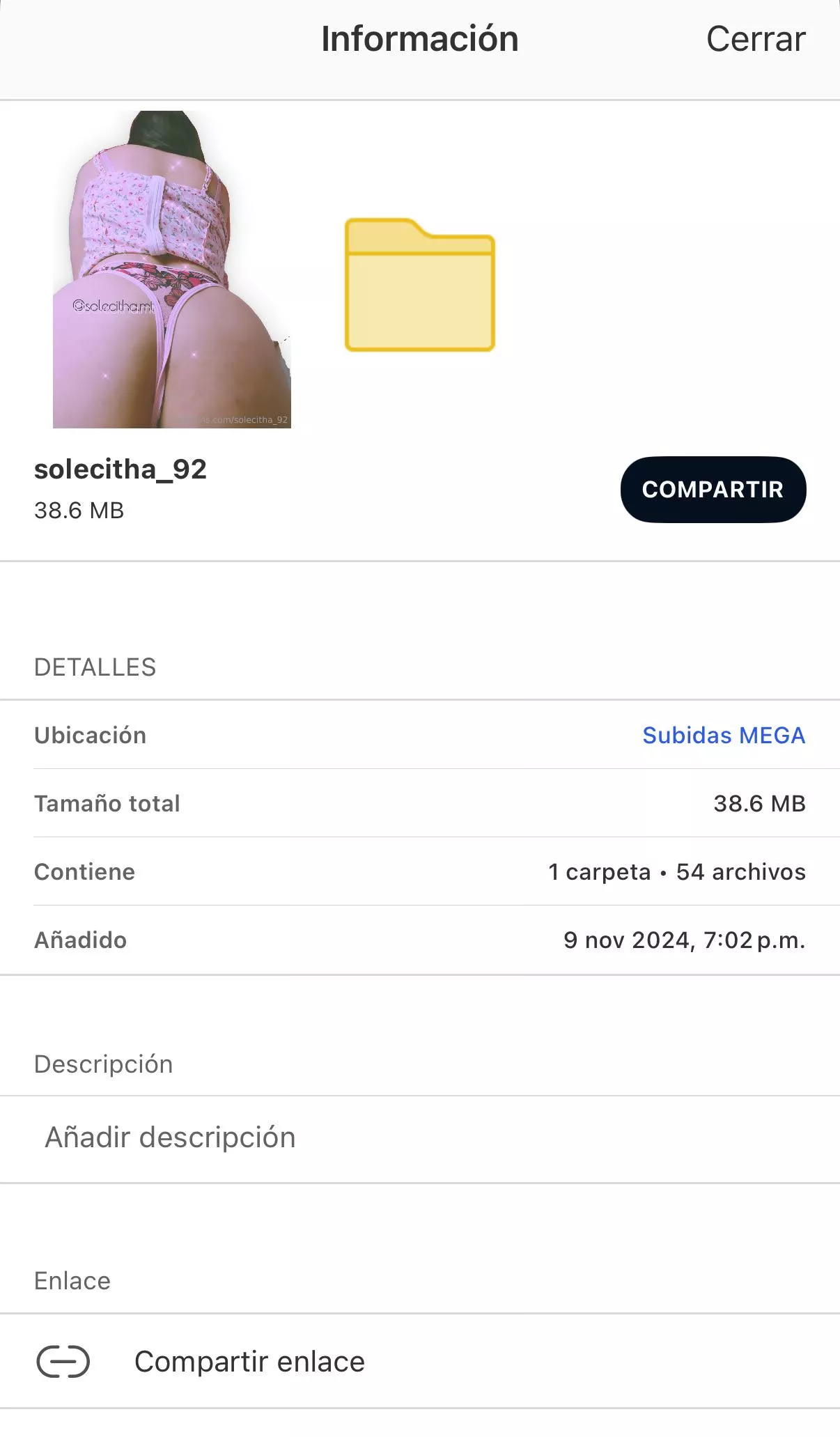The height and width of the screenshot is (1437, 840).
Task: Open the Subidas MEGA location link
Action: point(723,736)
